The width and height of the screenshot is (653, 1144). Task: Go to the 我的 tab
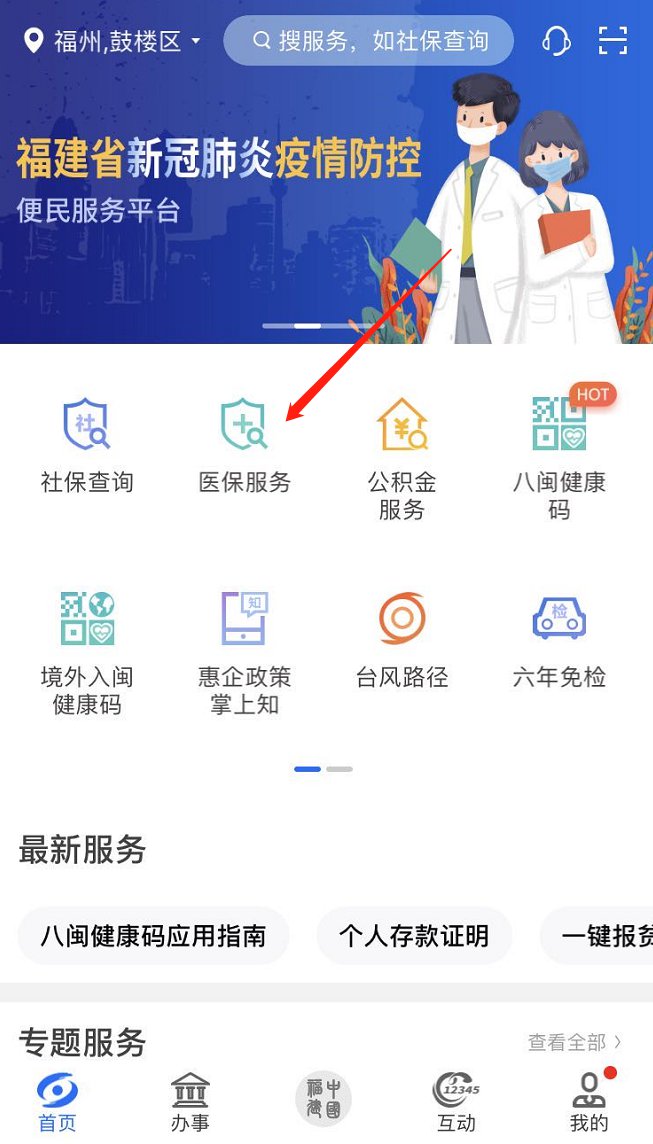tap(588, 1102)
